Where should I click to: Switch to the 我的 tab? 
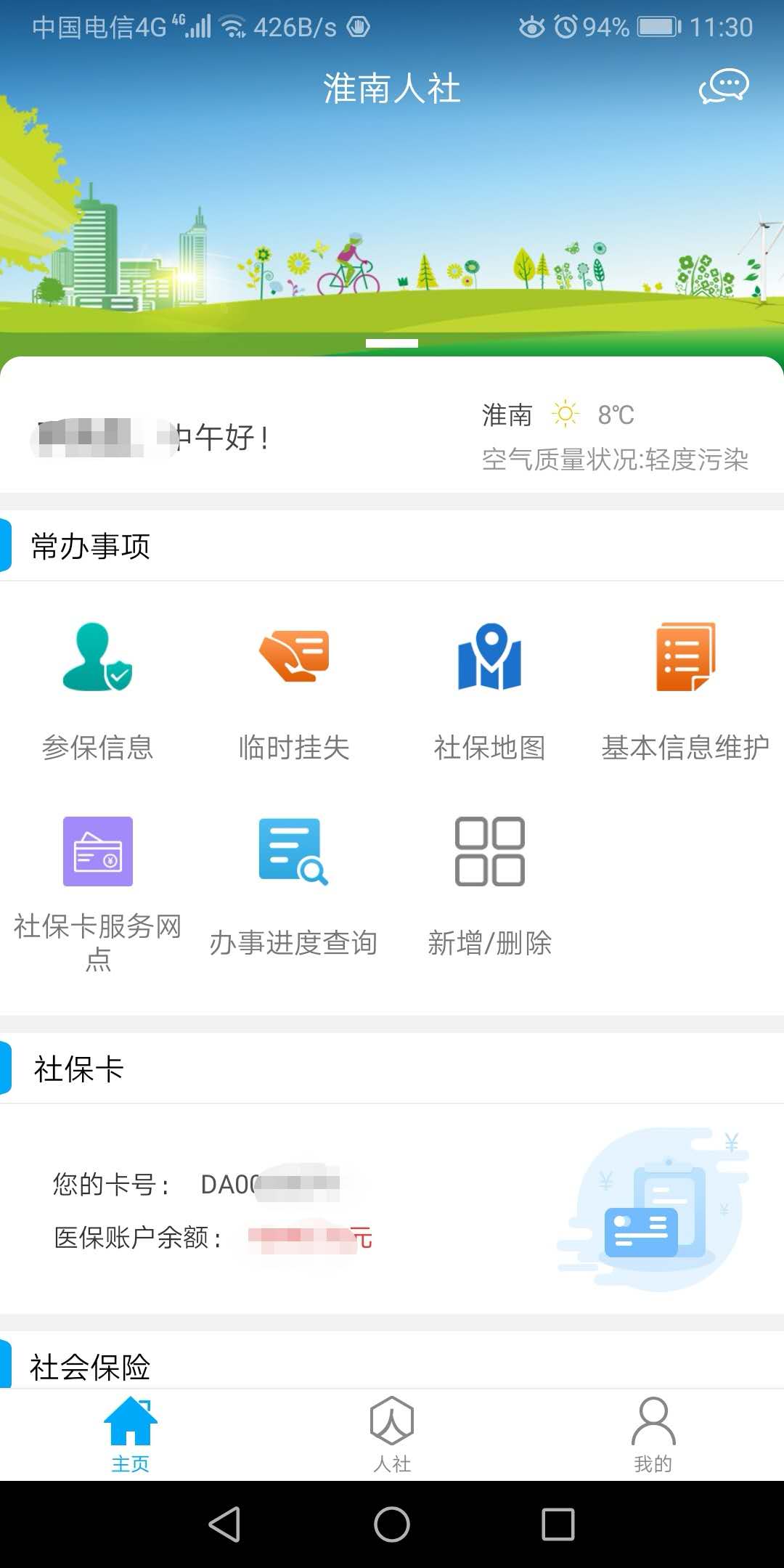(653, 1434)
